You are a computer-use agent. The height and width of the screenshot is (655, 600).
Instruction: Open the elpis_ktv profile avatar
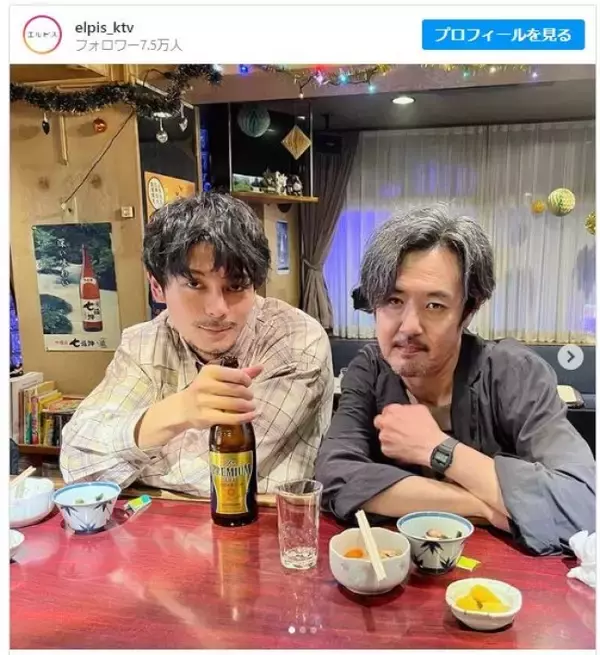[x=42, y=34]
